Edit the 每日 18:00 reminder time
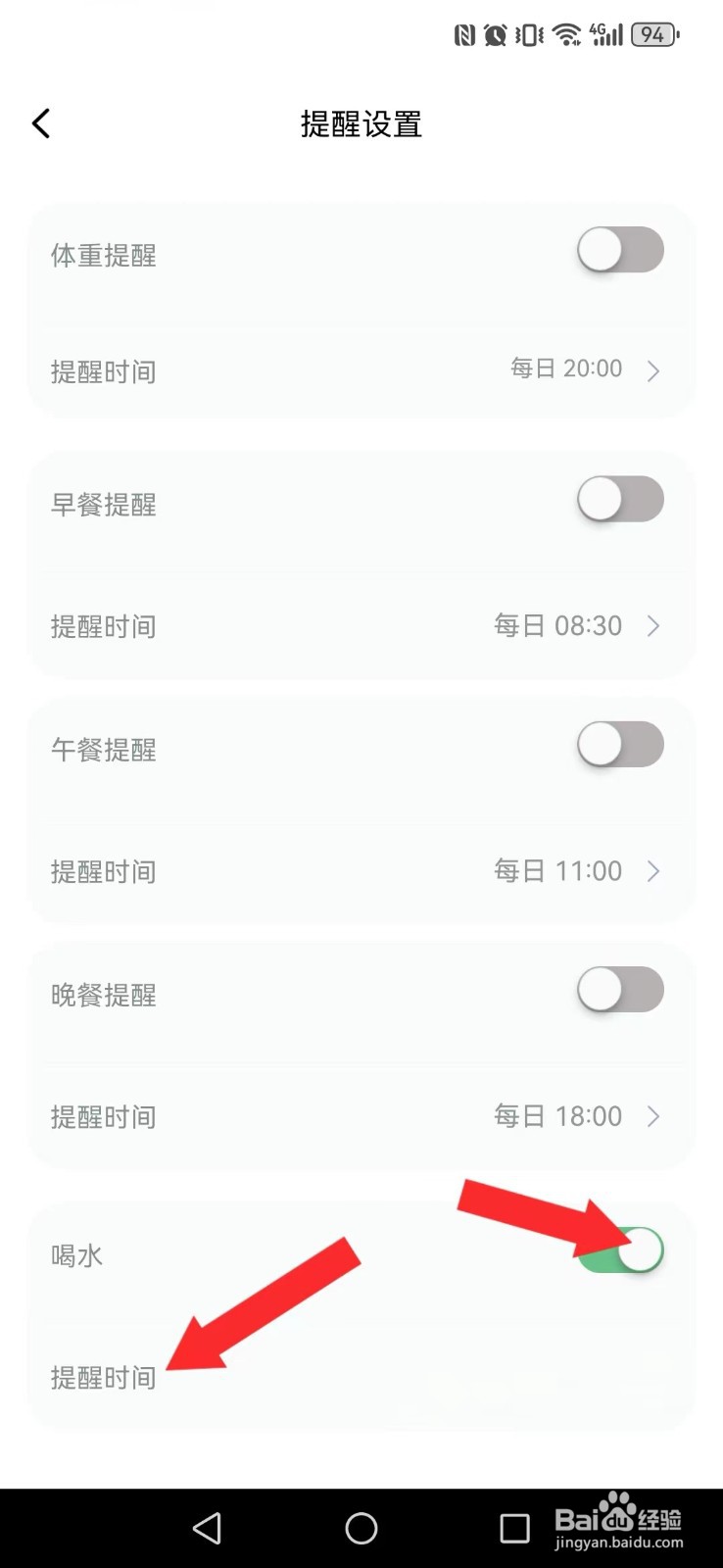The image size is (723, 1568). tap(361, 1116)
